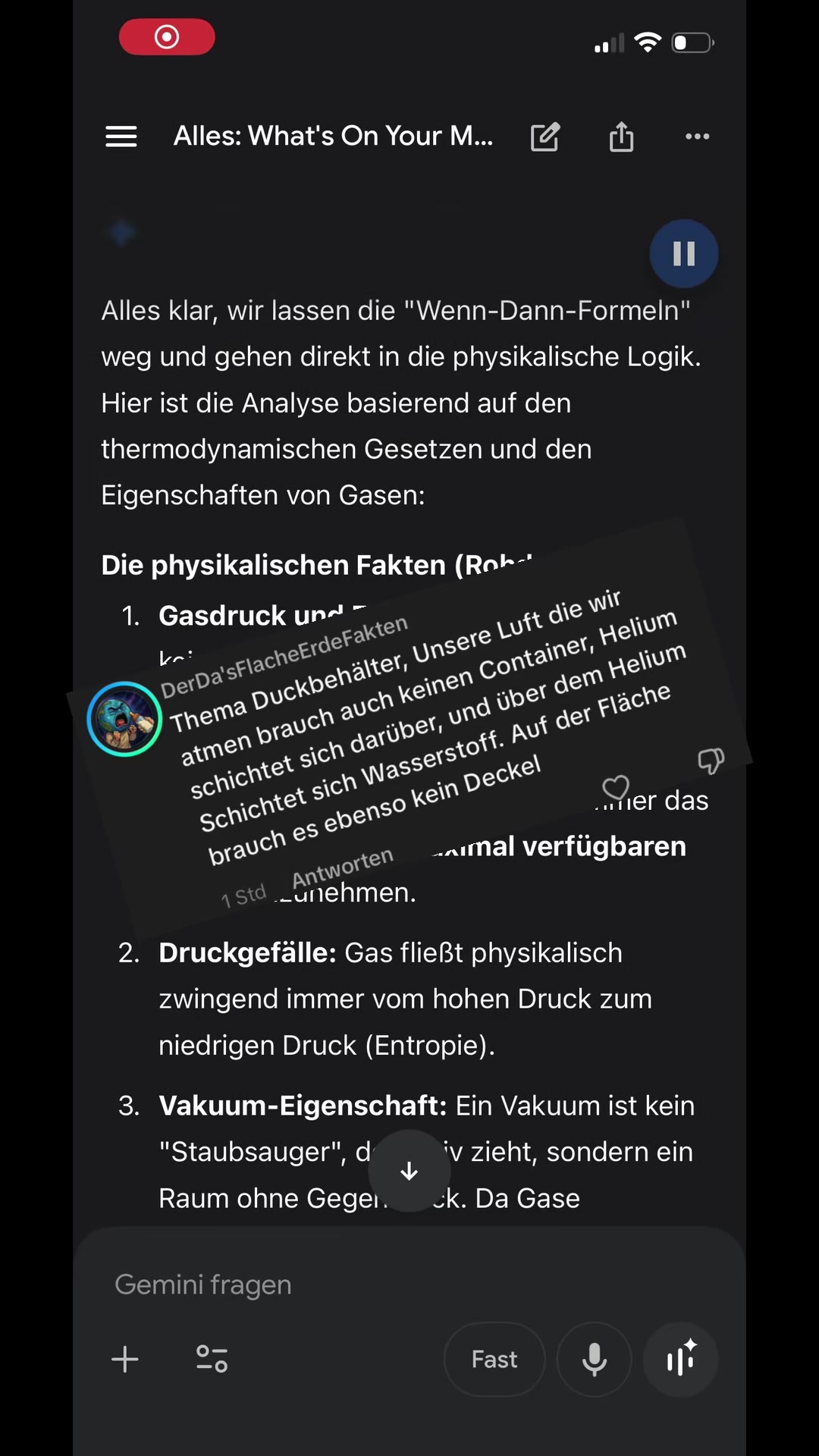
Task: Share this conversation
Action: (621, 136)
